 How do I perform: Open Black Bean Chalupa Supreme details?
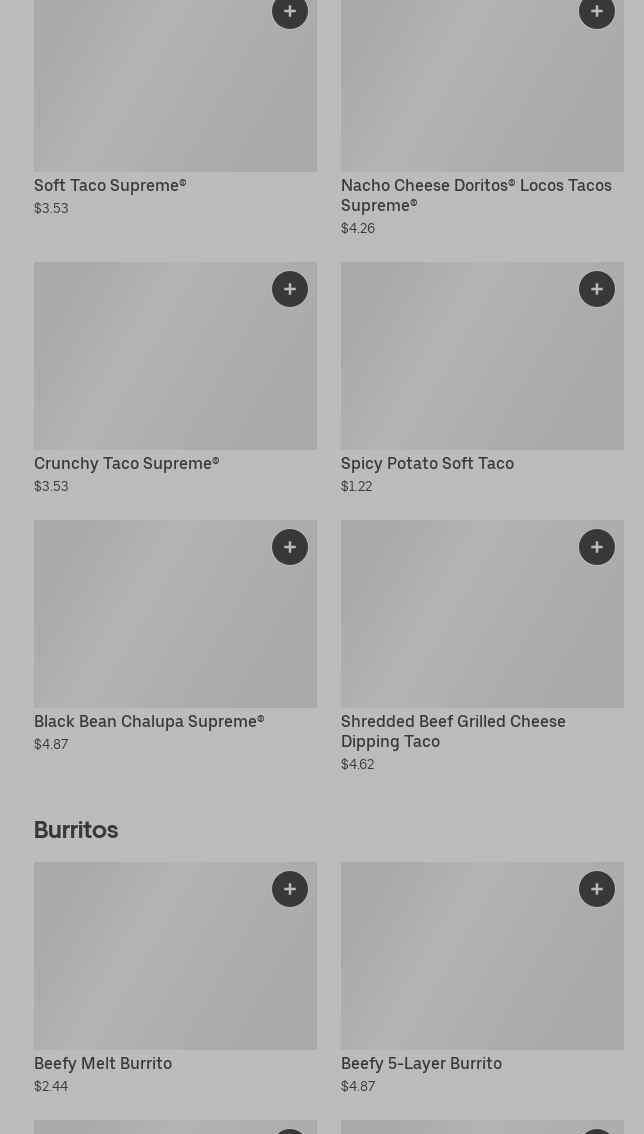pyautogui.click(x=175, y=637)
